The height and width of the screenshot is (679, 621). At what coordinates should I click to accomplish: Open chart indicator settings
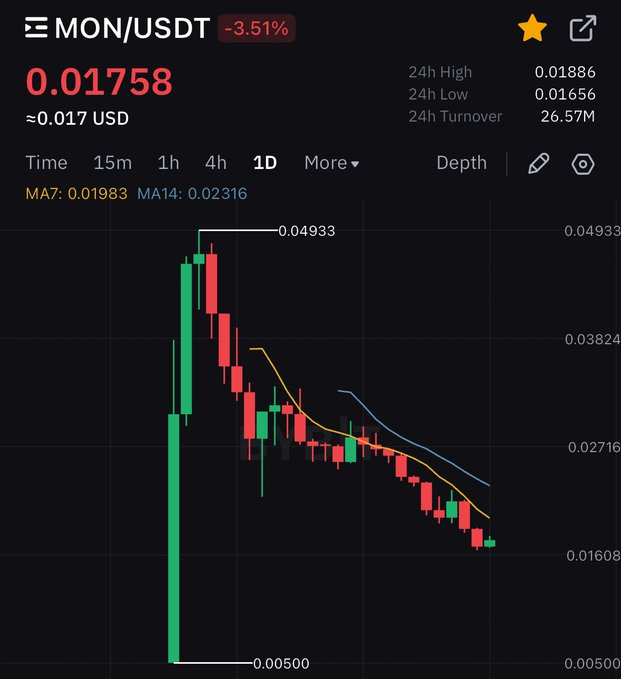click(583, 164)
